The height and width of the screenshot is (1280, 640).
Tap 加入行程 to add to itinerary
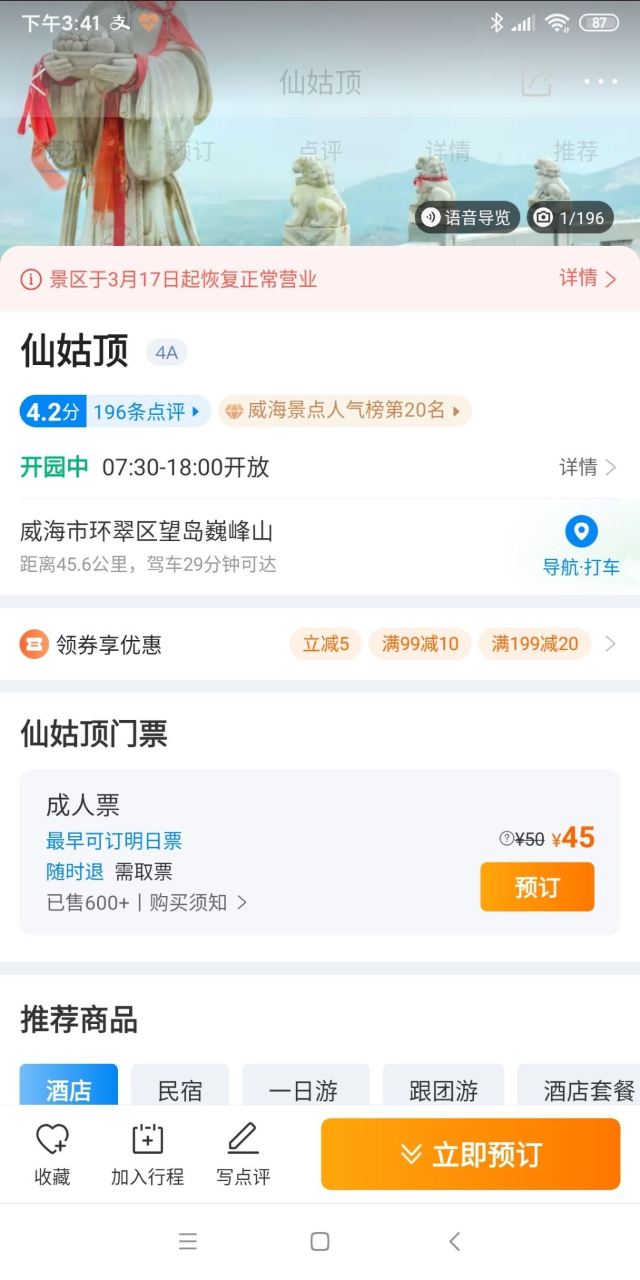(x=147, y=1154)
